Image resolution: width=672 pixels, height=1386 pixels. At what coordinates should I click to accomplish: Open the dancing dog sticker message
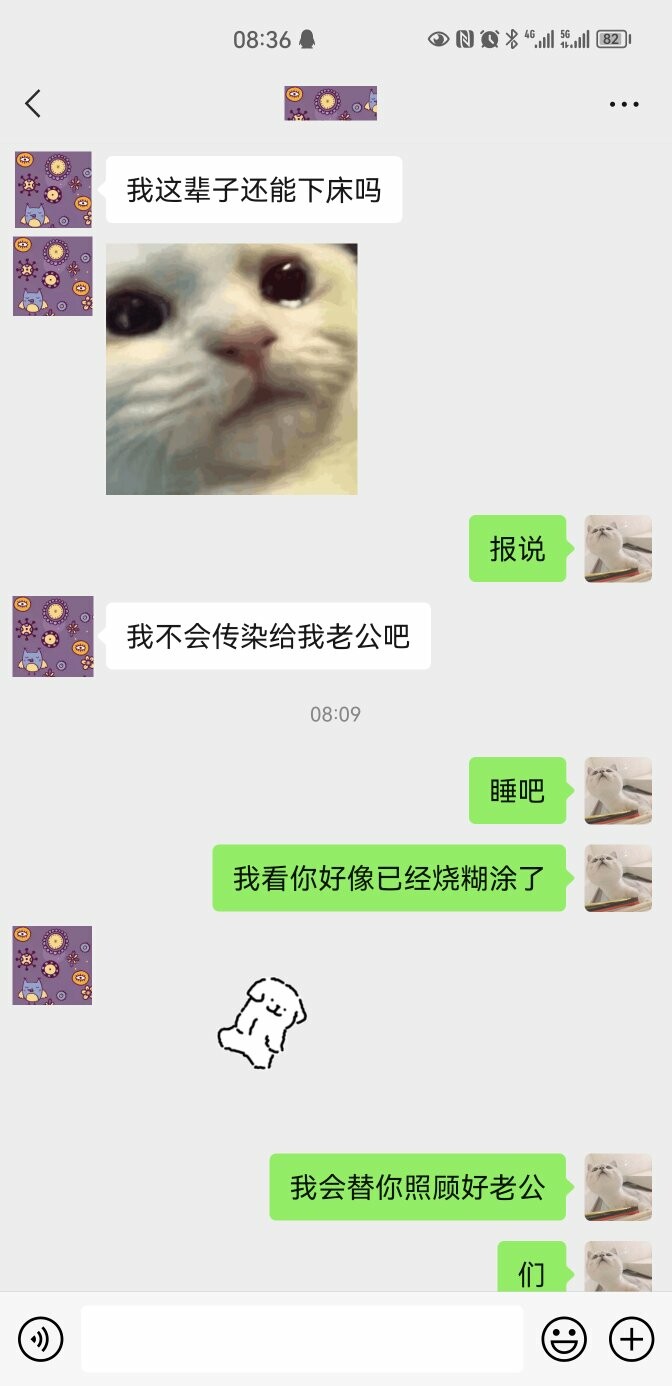coord(262,1023)
